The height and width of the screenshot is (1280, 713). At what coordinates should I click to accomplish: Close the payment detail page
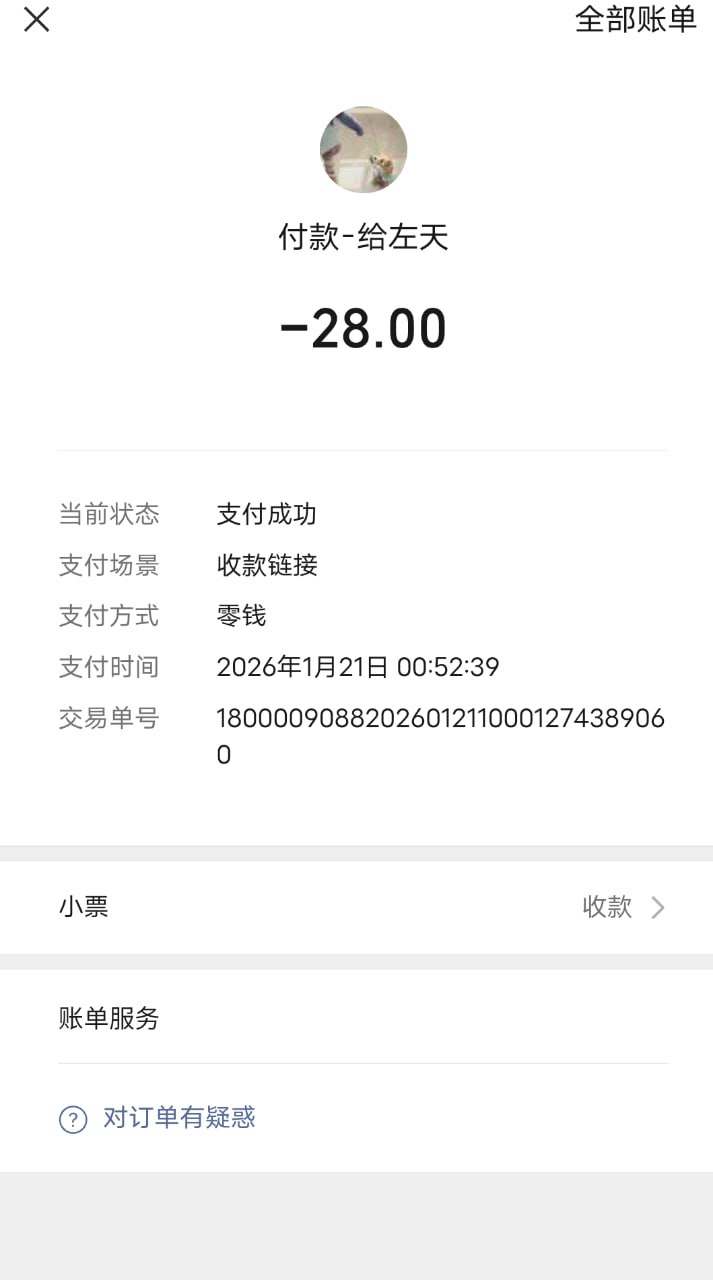(x=37, y=19)
